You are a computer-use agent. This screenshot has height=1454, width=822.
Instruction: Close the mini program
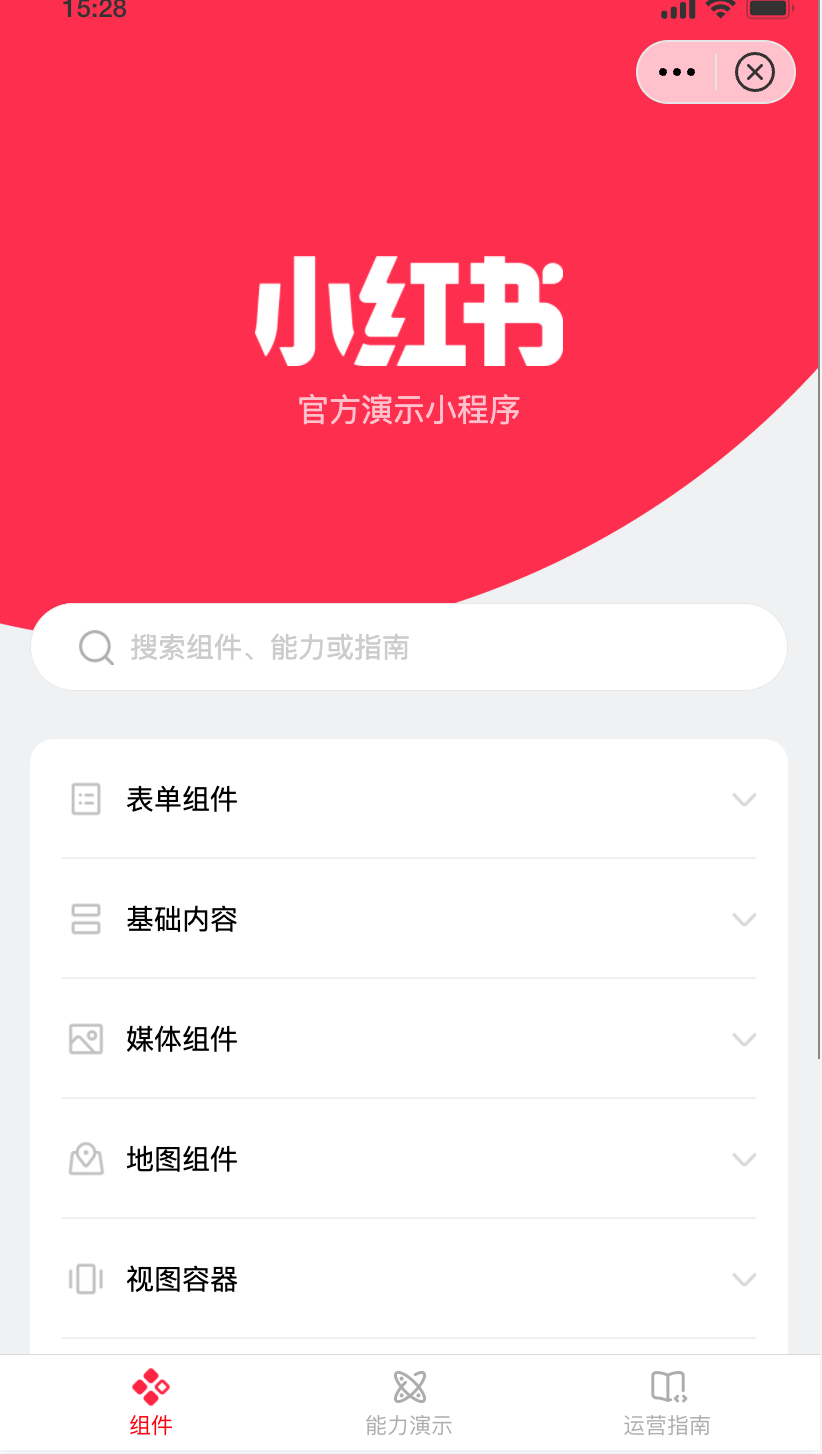point(754,72)
